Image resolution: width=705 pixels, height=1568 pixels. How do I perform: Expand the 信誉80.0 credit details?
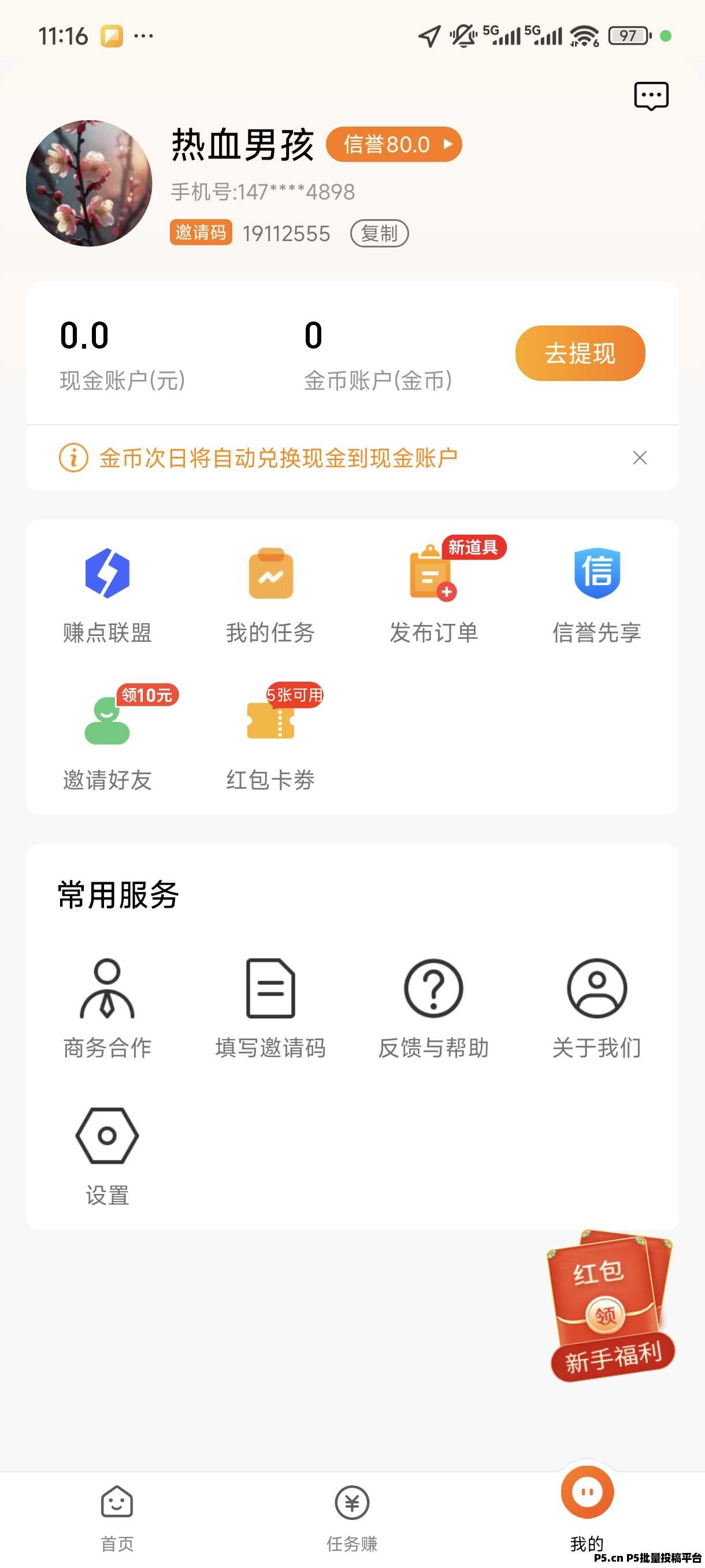point(394,145)
